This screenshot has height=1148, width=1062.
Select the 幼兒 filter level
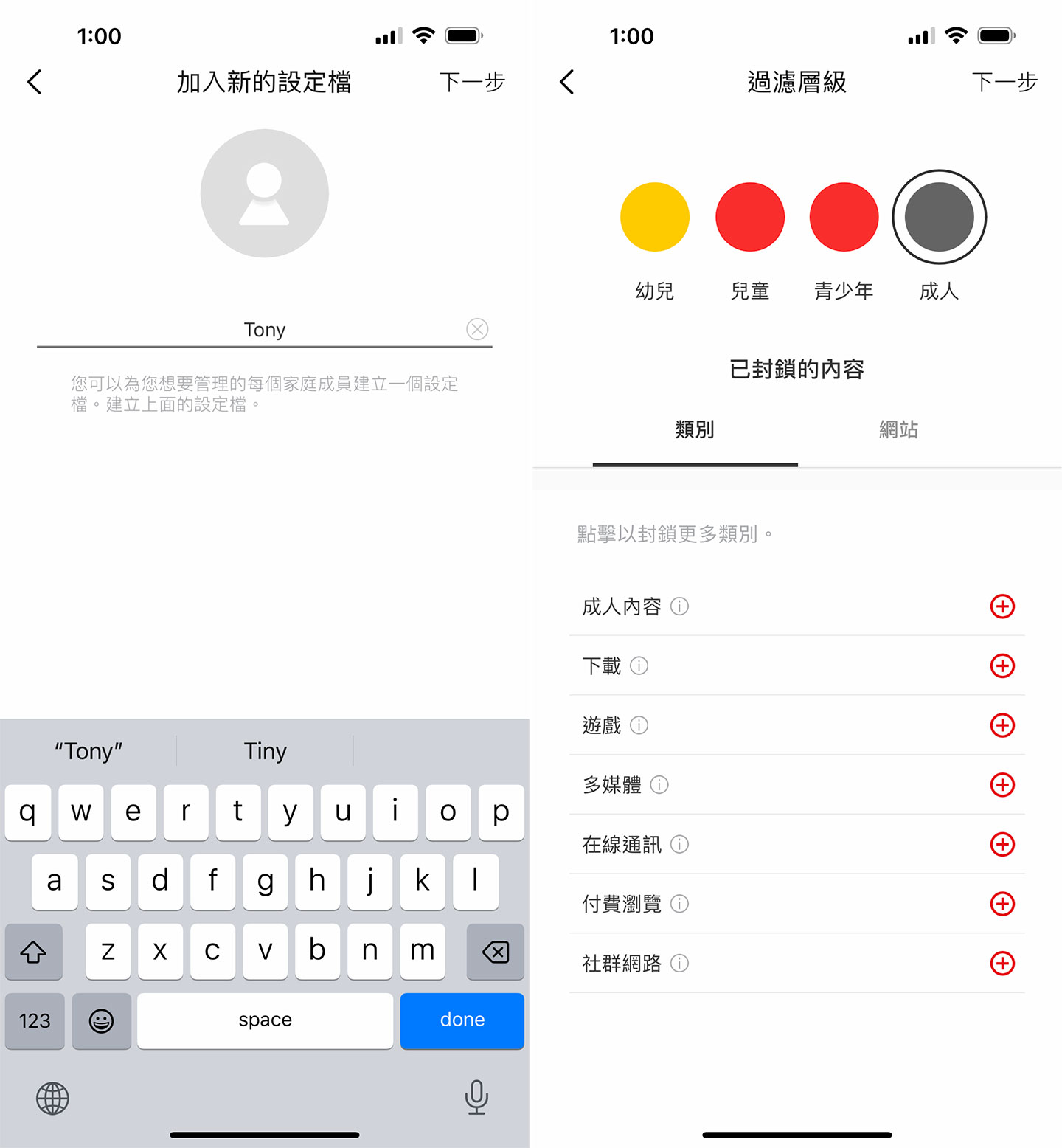coord(654,217)
